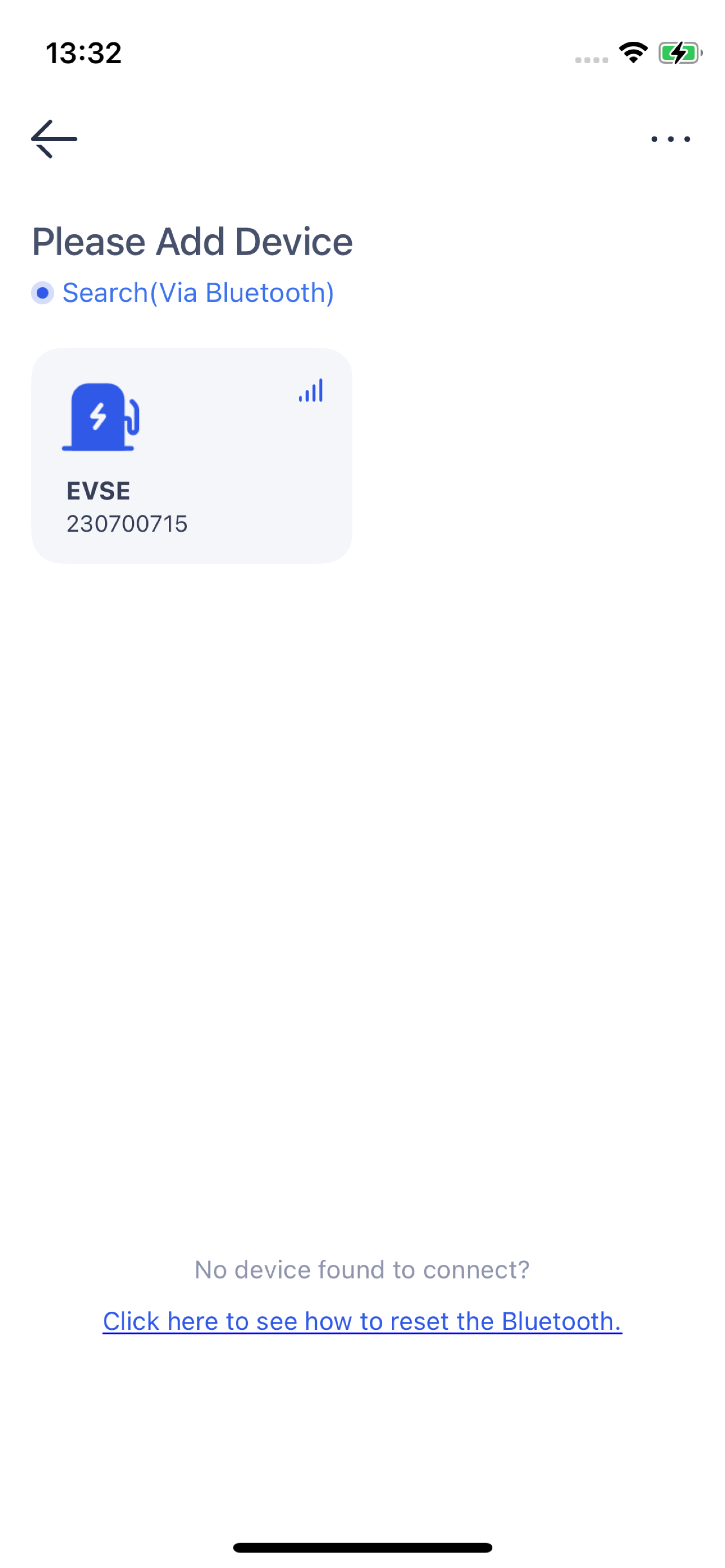
Task: Click the time display in status bar
Action: click(x=85, y=54)
